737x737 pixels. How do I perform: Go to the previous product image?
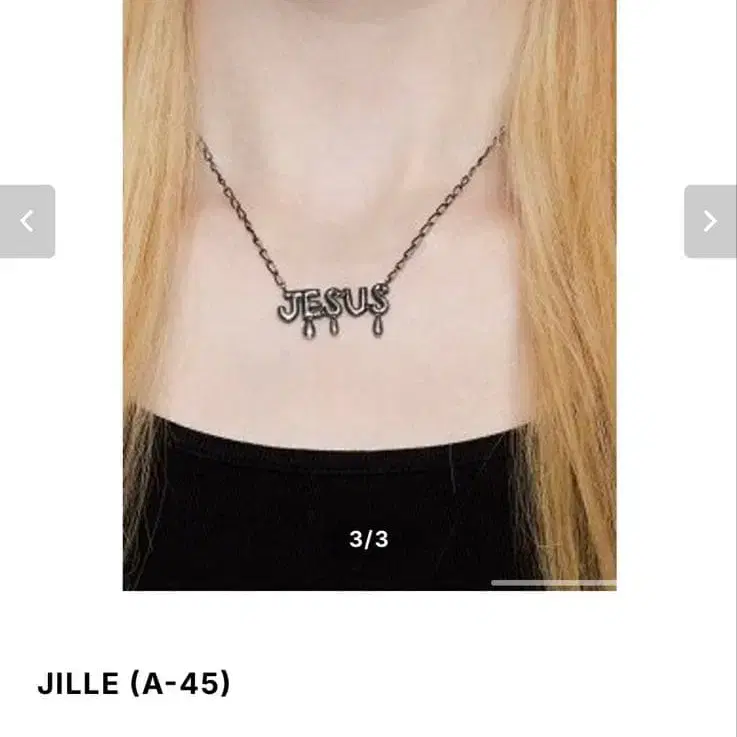[x=27, y=221]
